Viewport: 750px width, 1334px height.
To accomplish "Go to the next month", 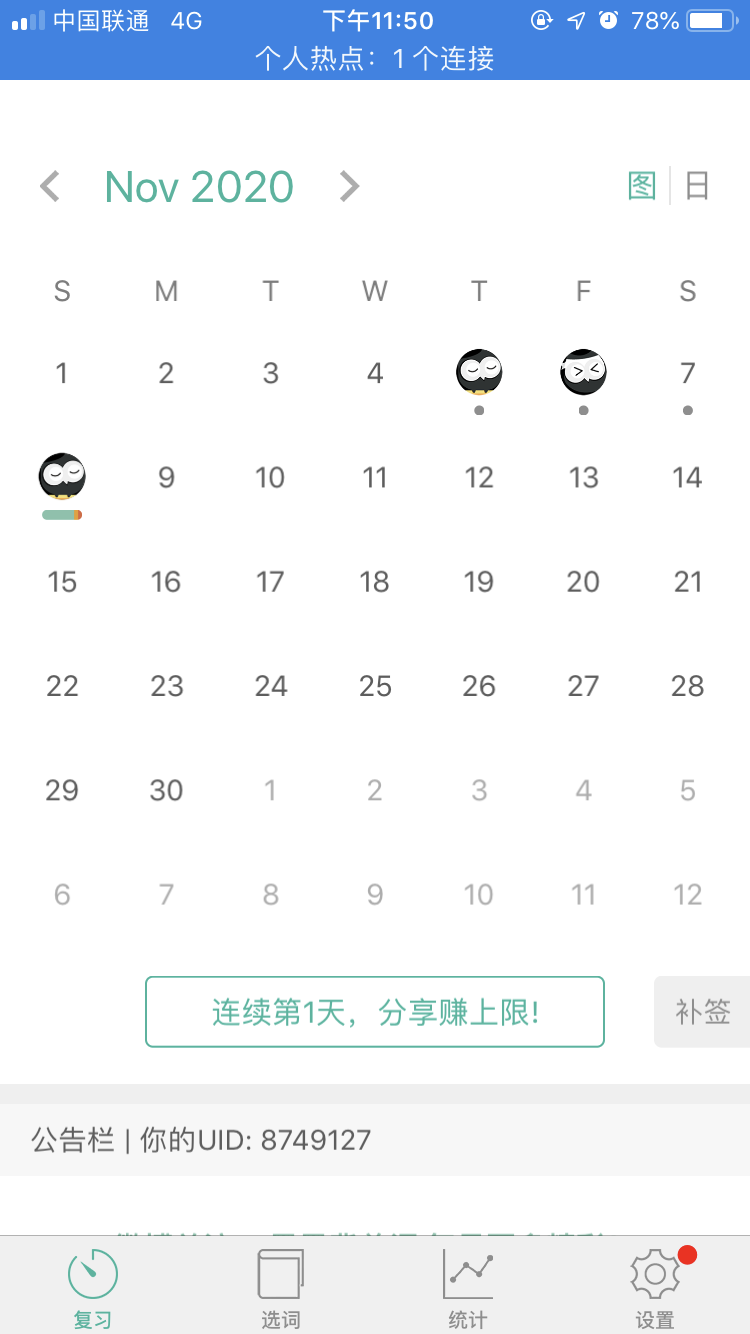I will (x=348, y=187).
